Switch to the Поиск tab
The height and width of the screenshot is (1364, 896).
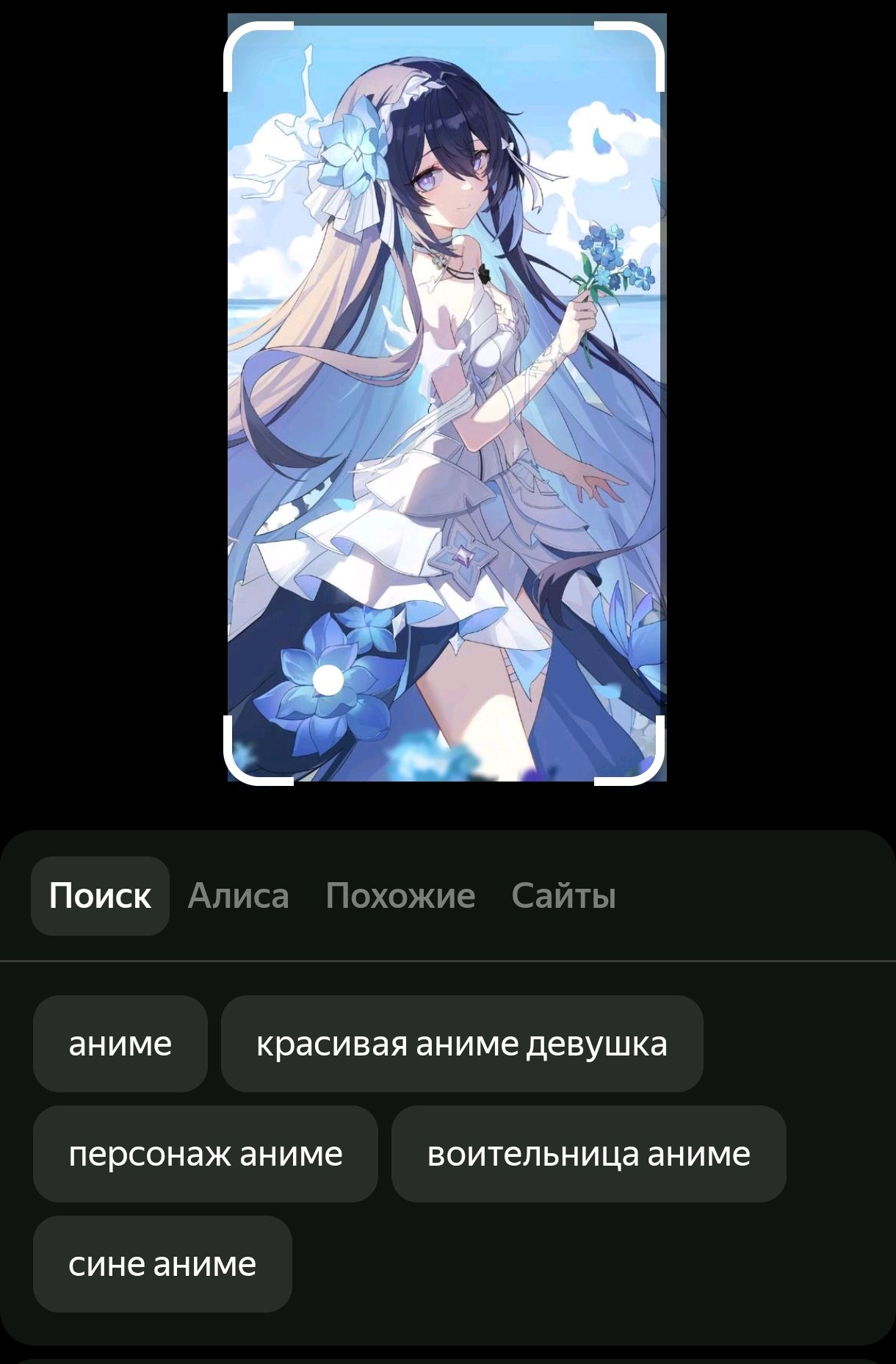[100, 896]
